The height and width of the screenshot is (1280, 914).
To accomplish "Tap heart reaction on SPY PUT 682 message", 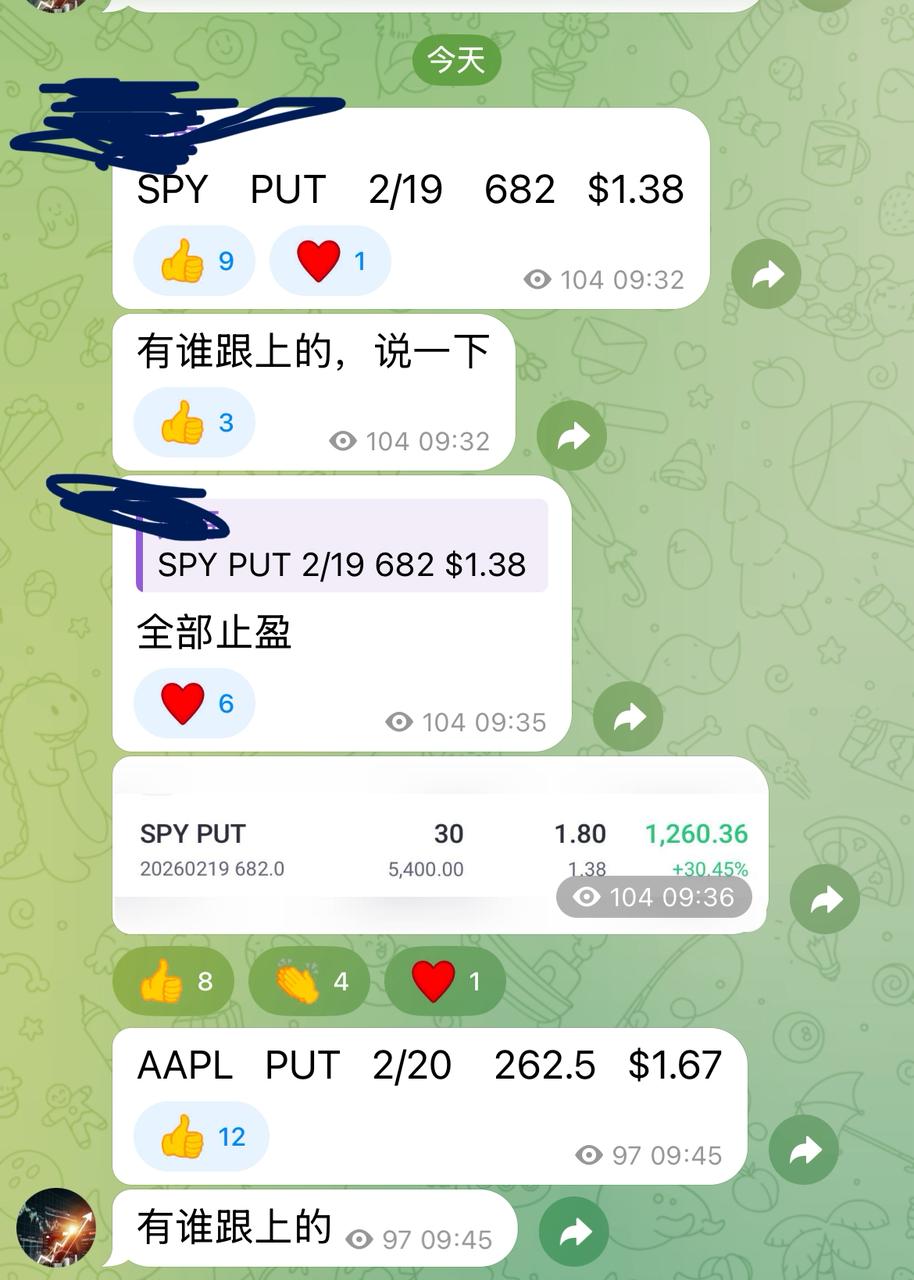I will pos(329,261).
